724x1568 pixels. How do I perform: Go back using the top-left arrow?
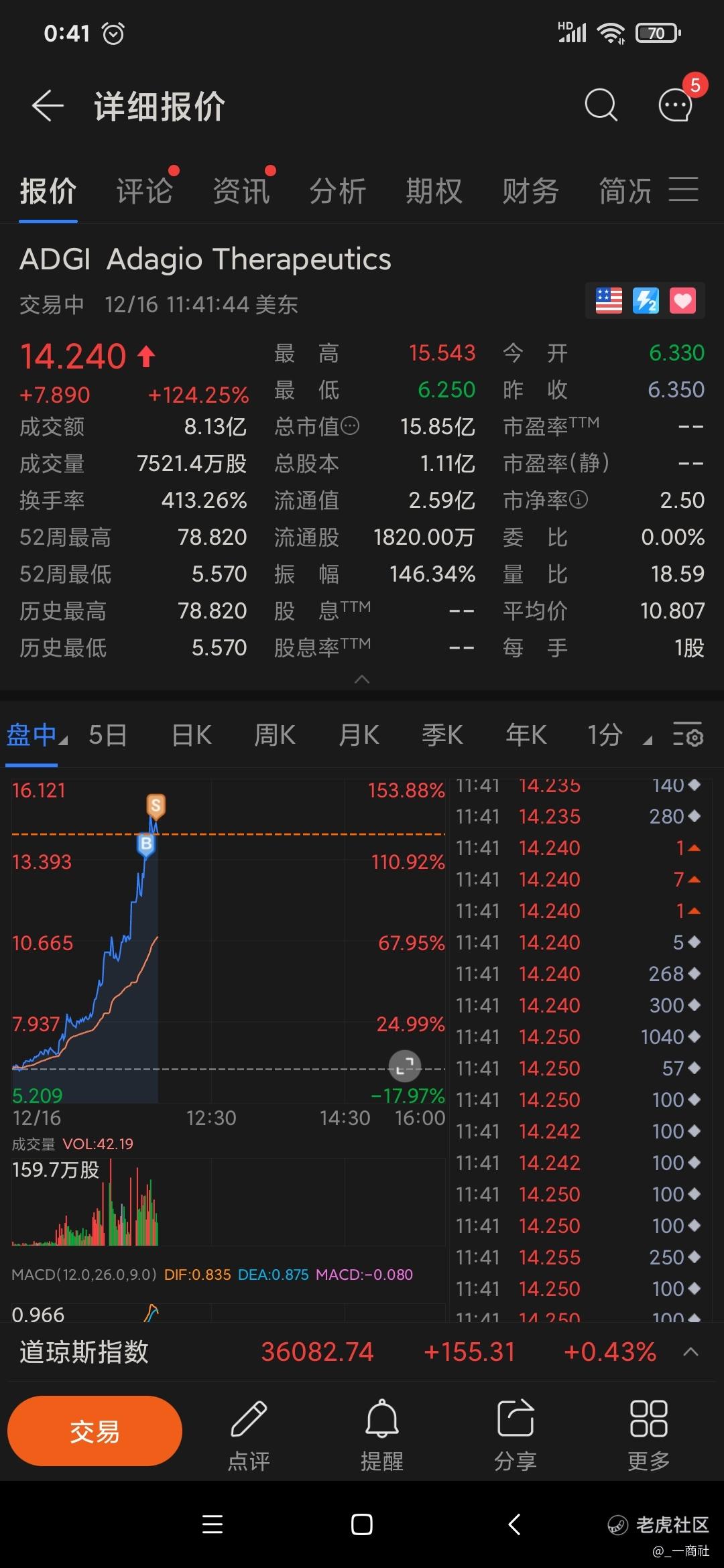click(48, 106)
